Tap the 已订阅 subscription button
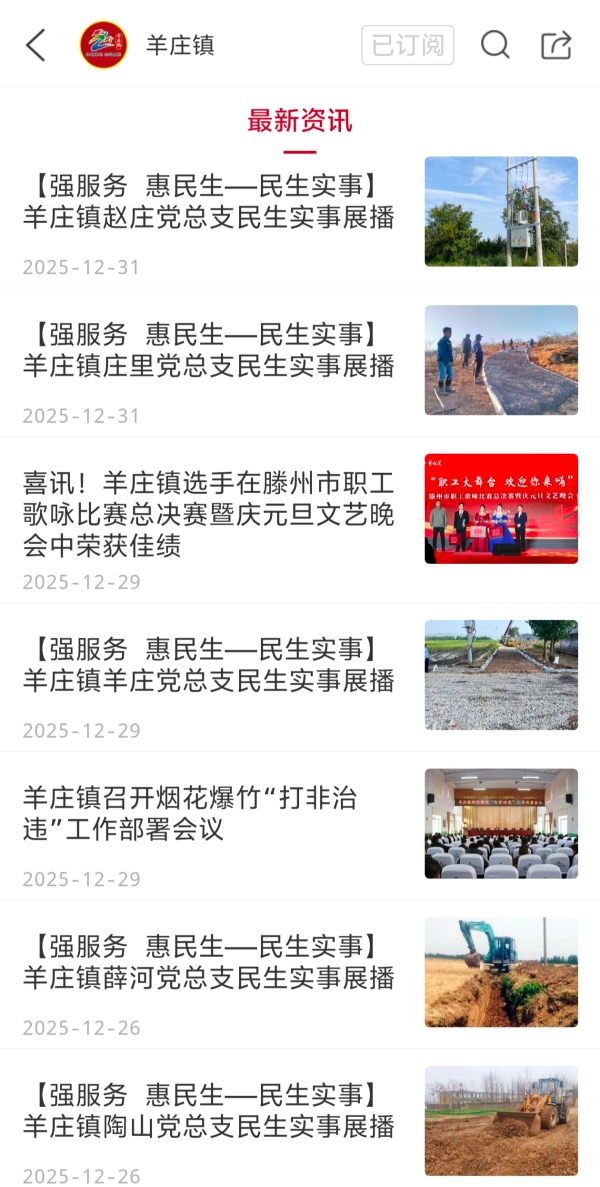600x1187 pixels. pos(407,45)
